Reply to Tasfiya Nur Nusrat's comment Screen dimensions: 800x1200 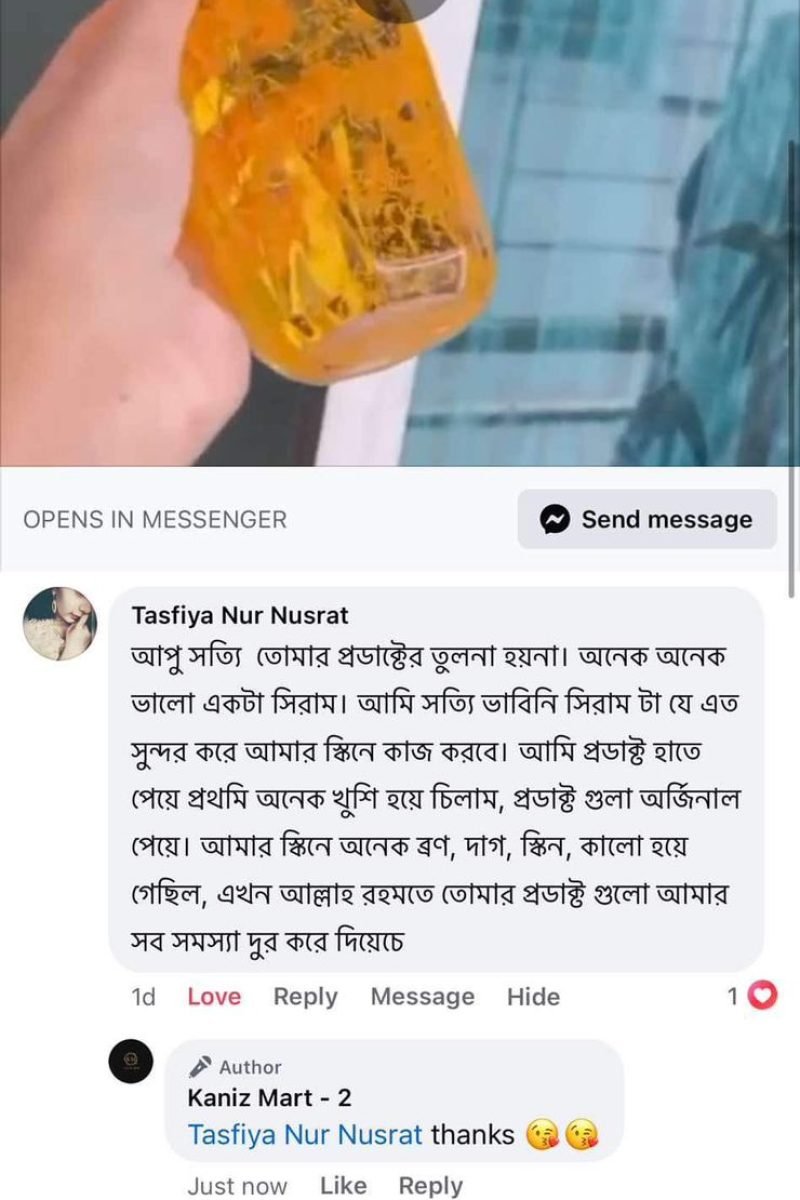(305, 996)
